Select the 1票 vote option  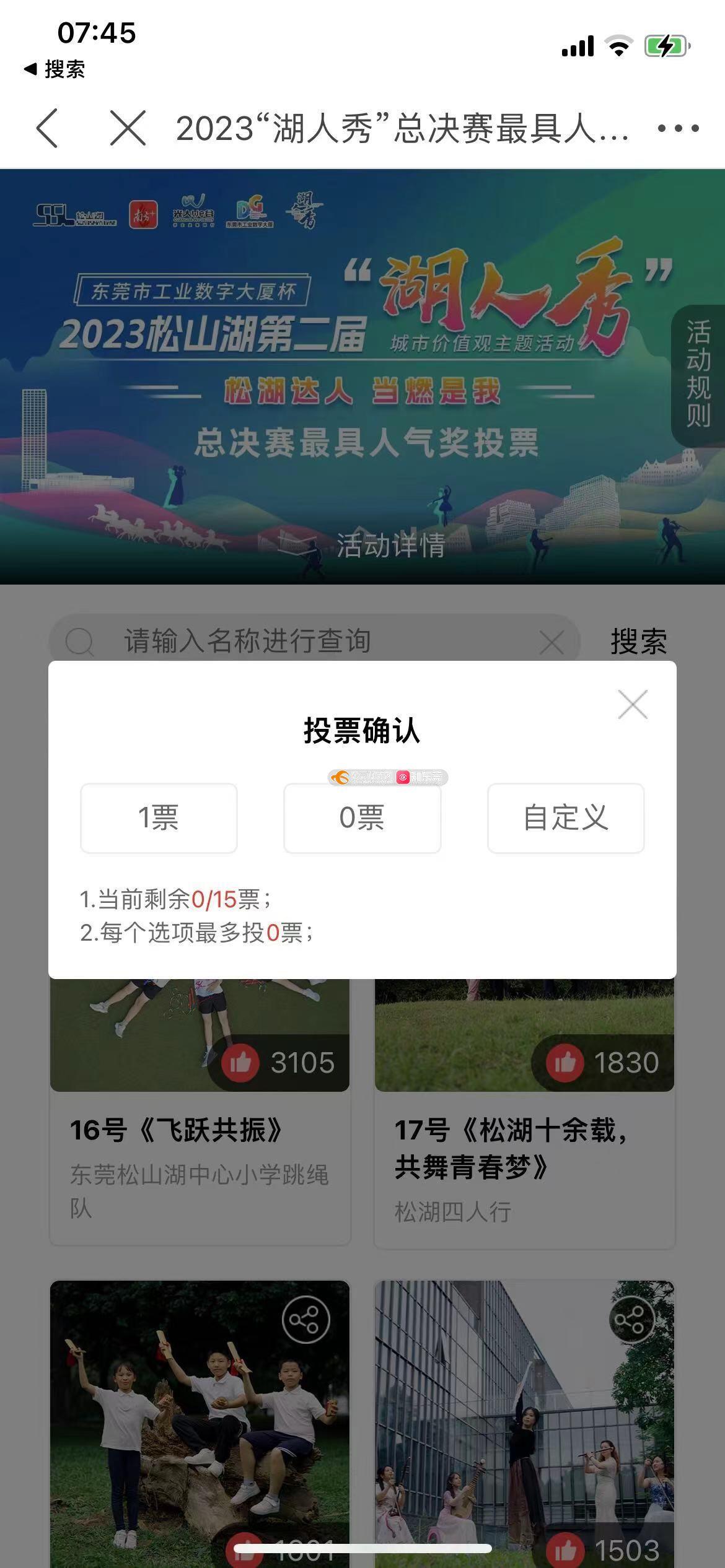click(x=159, y=817)
